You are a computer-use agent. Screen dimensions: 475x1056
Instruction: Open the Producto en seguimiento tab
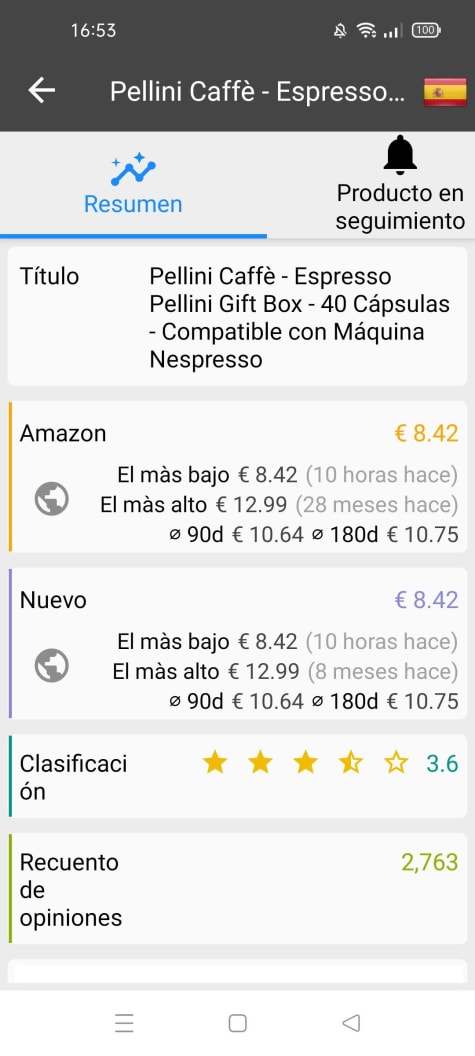click(x=400, y=184)
